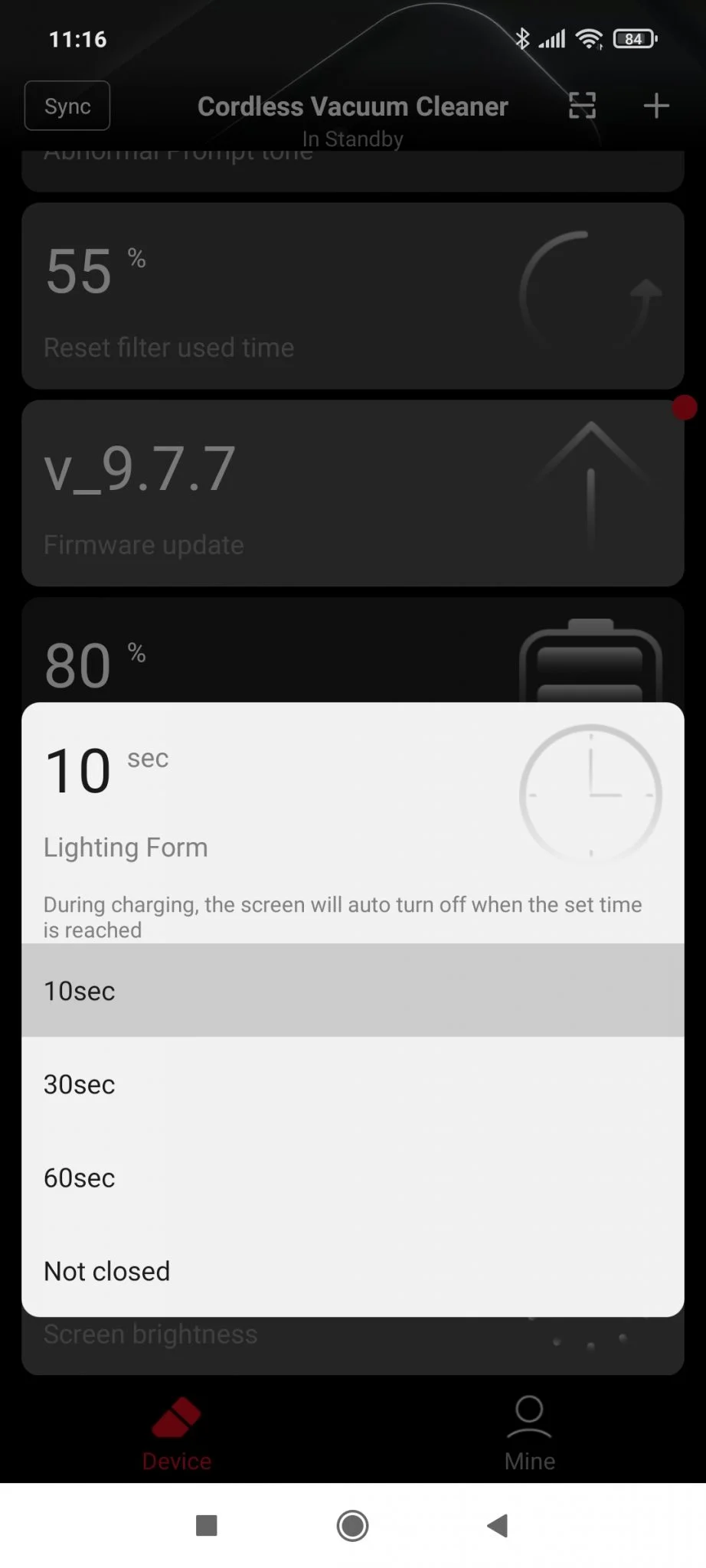706x1568 pixels.
Task: Open the scan code icon
Action: click(x=582, y=106)
